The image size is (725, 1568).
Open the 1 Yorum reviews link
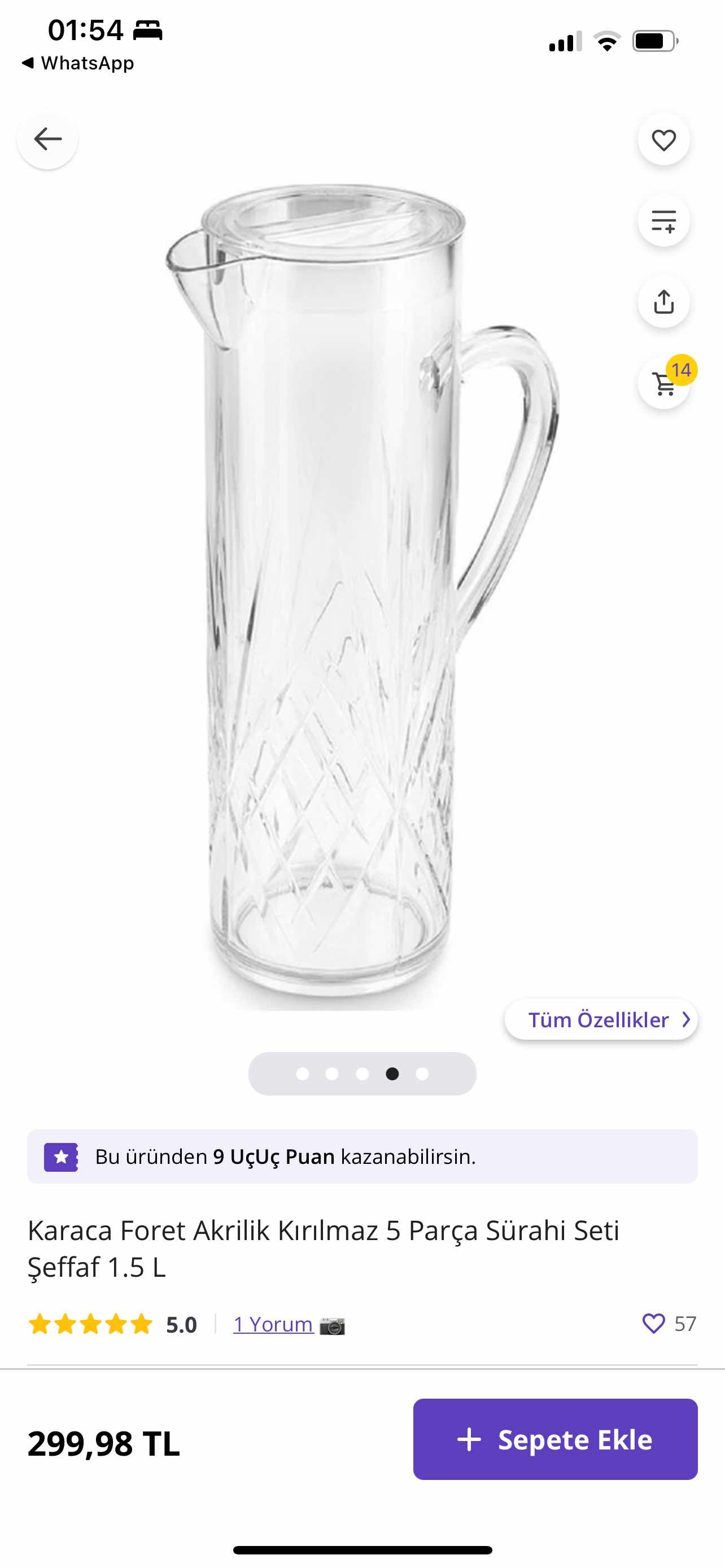coord(273,1324)
